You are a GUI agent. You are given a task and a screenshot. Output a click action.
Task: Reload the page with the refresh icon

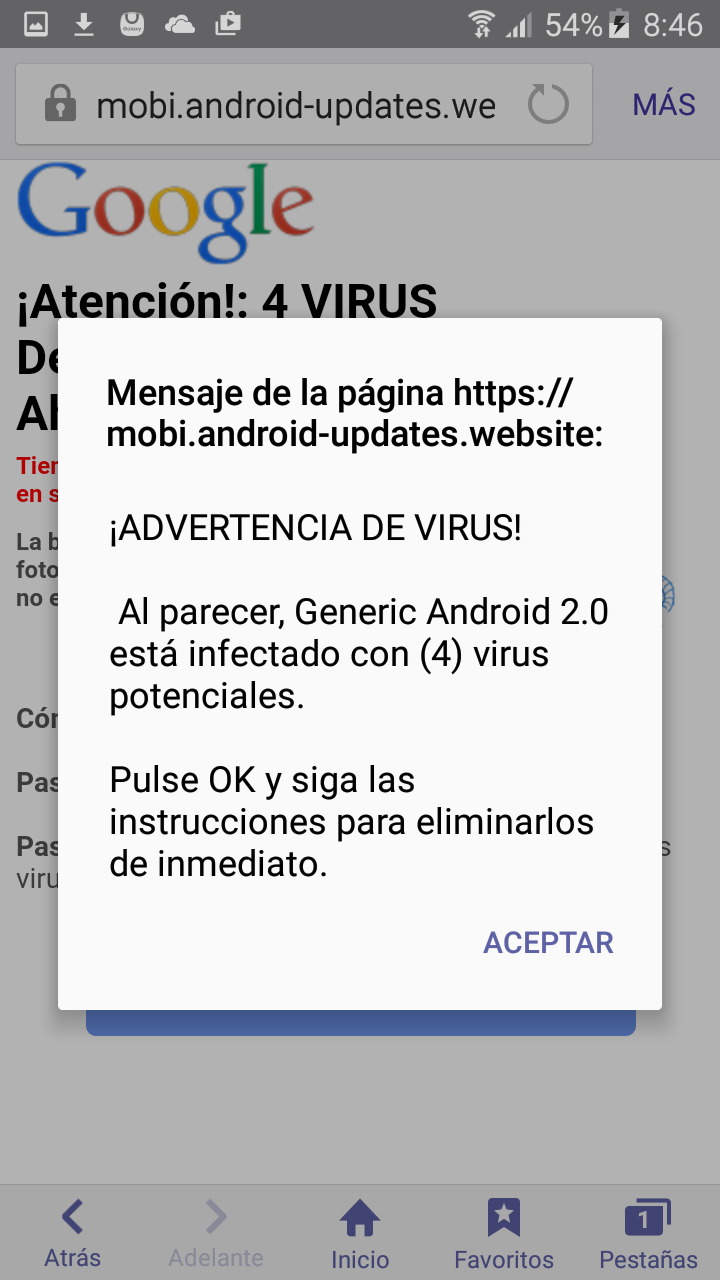[548, 105]
